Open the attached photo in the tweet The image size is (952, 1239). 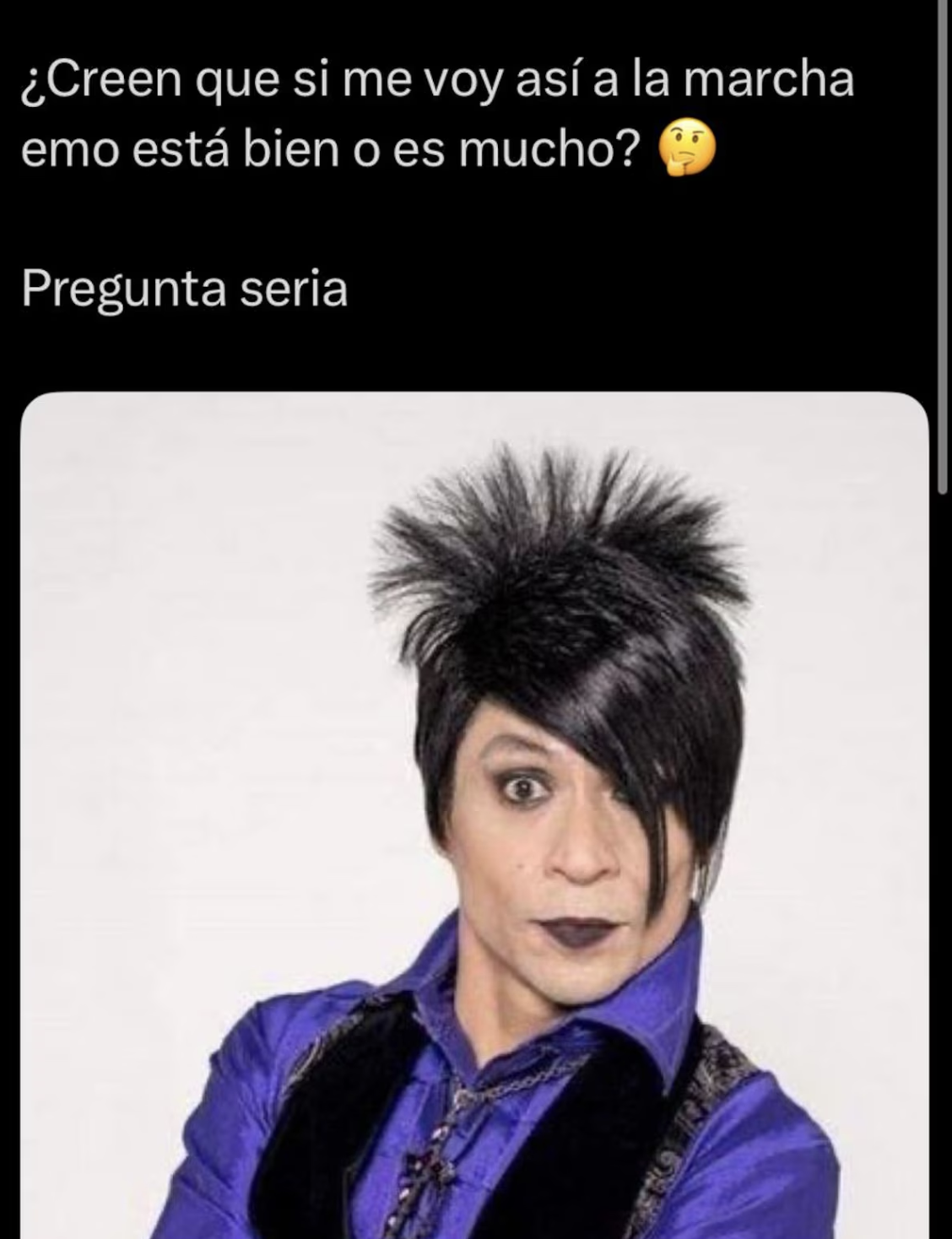click(474, 814)
